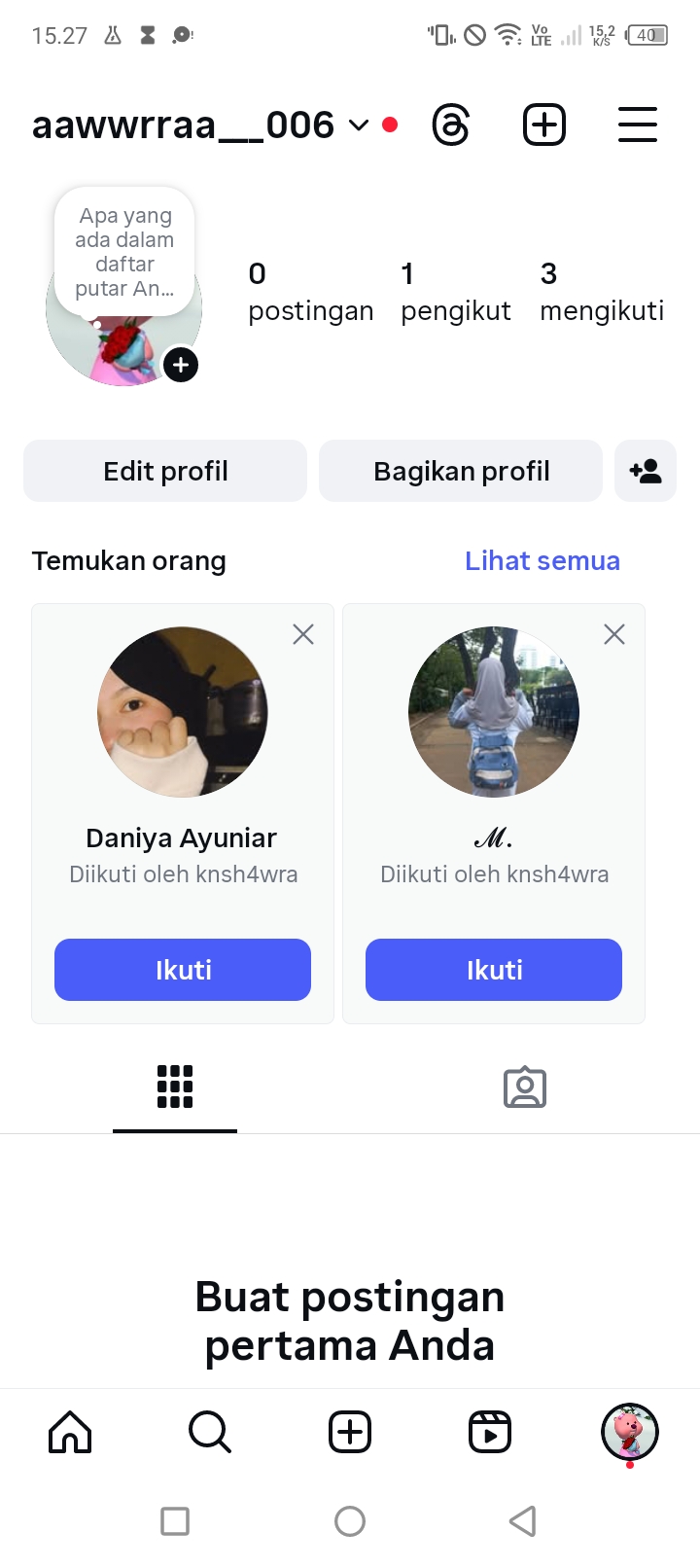Follow M. with the Ikuti button
Screen dimensions: 700x1568
[494, 970]
